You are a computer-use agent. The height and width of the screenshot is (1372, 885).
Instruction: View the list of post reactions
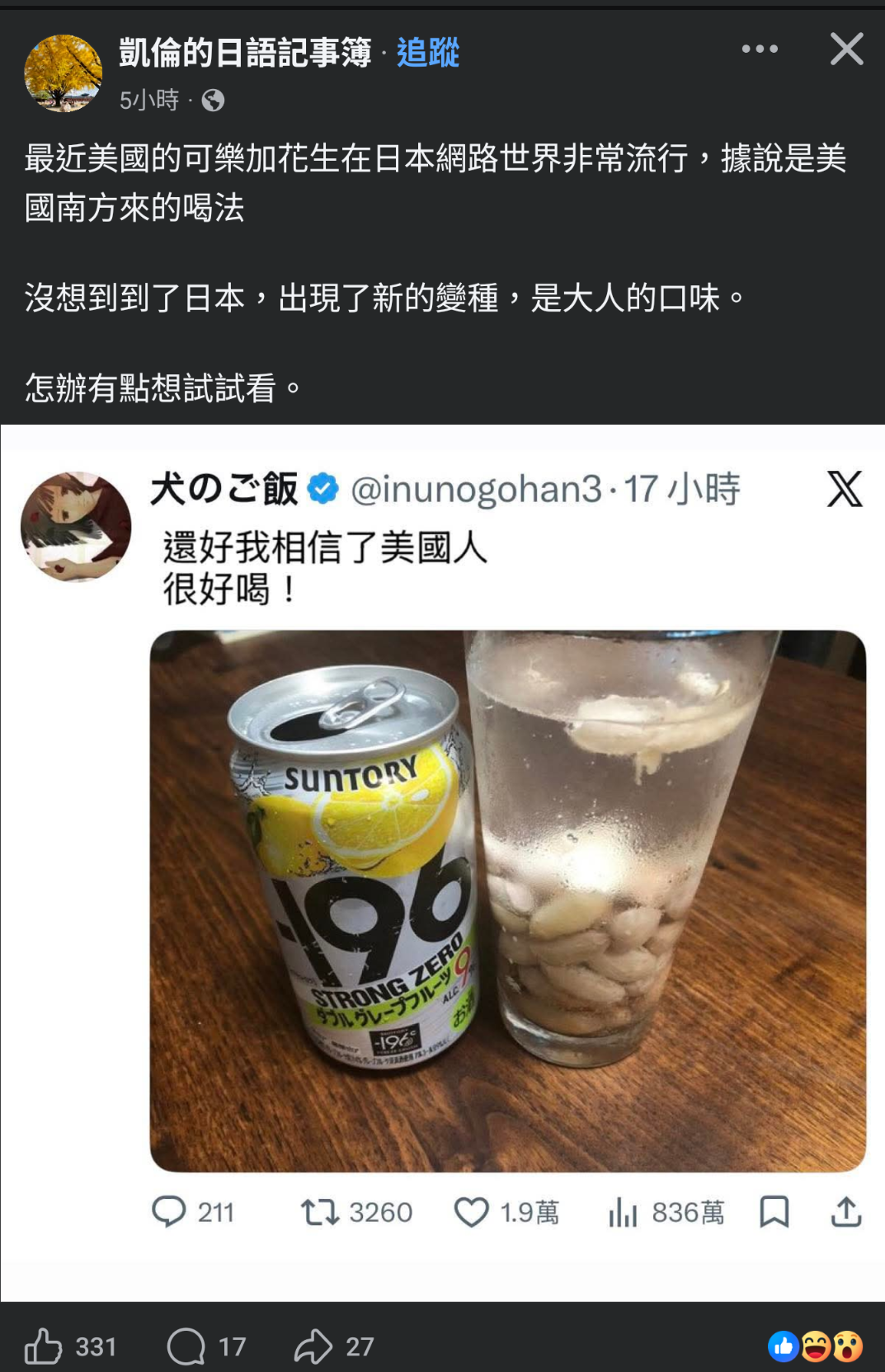[x=815, y=1346]
